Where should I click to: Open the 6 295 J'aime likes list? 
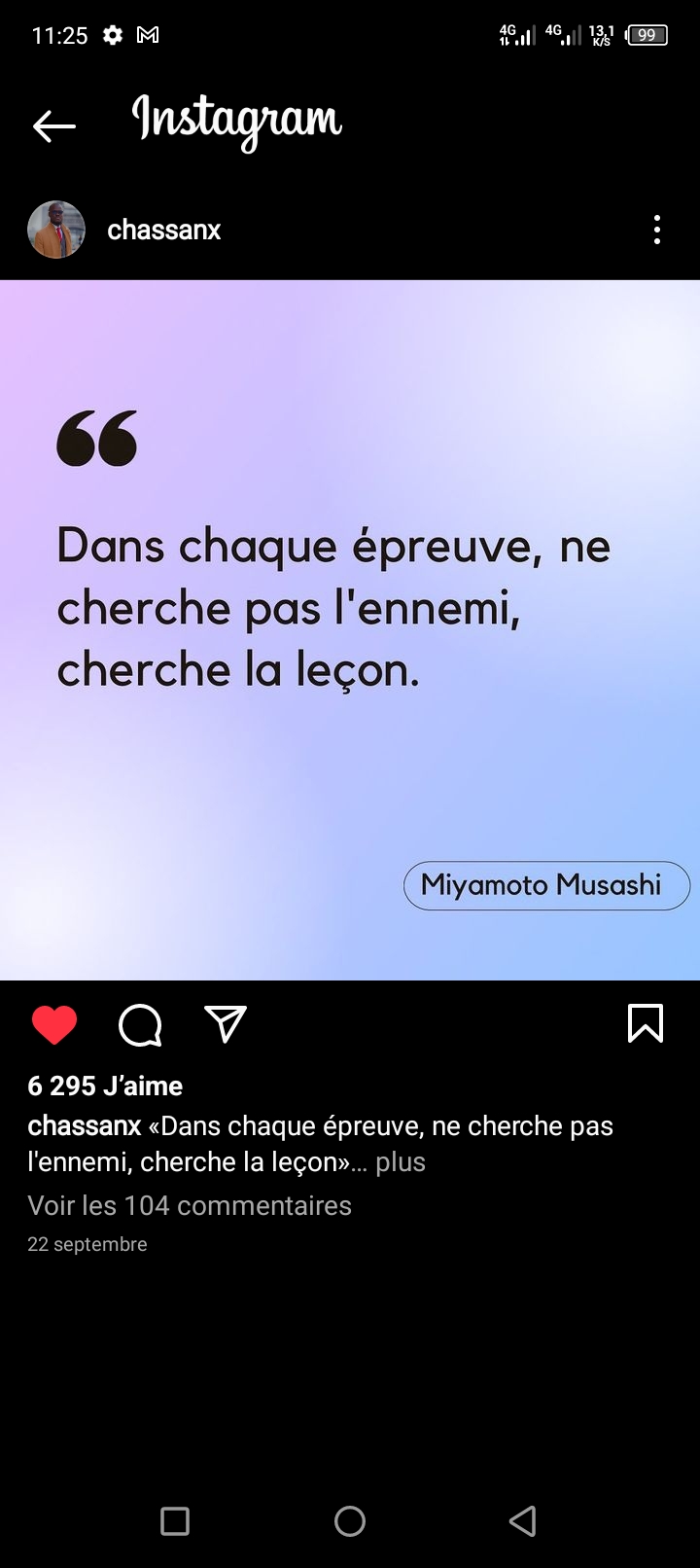pos(105,1086)
